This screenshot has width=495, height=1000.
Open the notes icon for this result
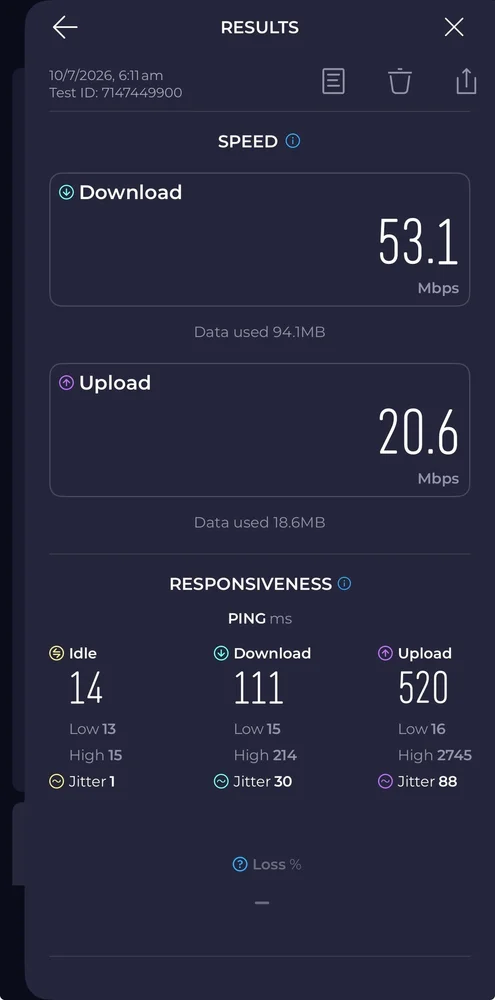[x=334, y=82]
